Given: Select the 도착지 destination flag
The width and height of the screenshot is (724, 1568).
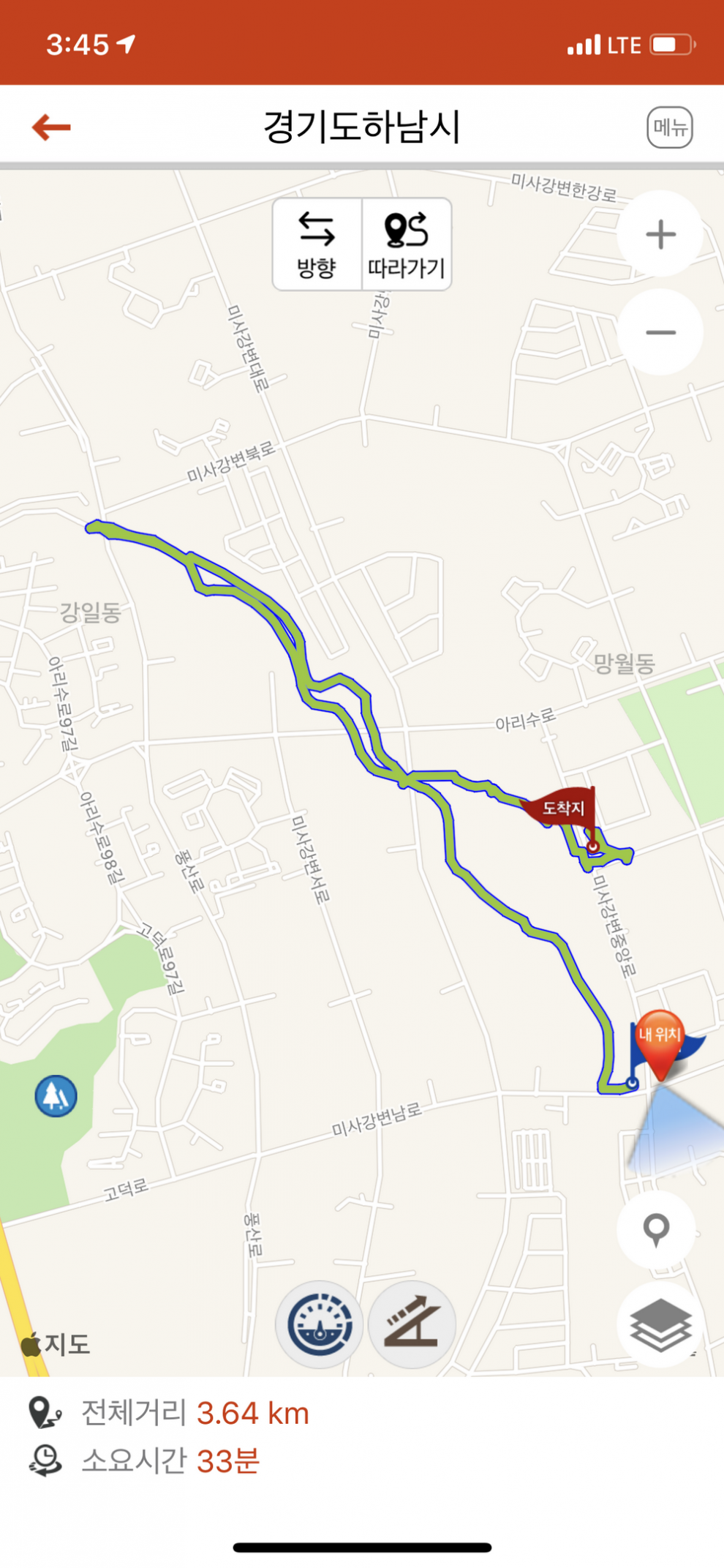Looking at the screenshot, I should (563, 808).
